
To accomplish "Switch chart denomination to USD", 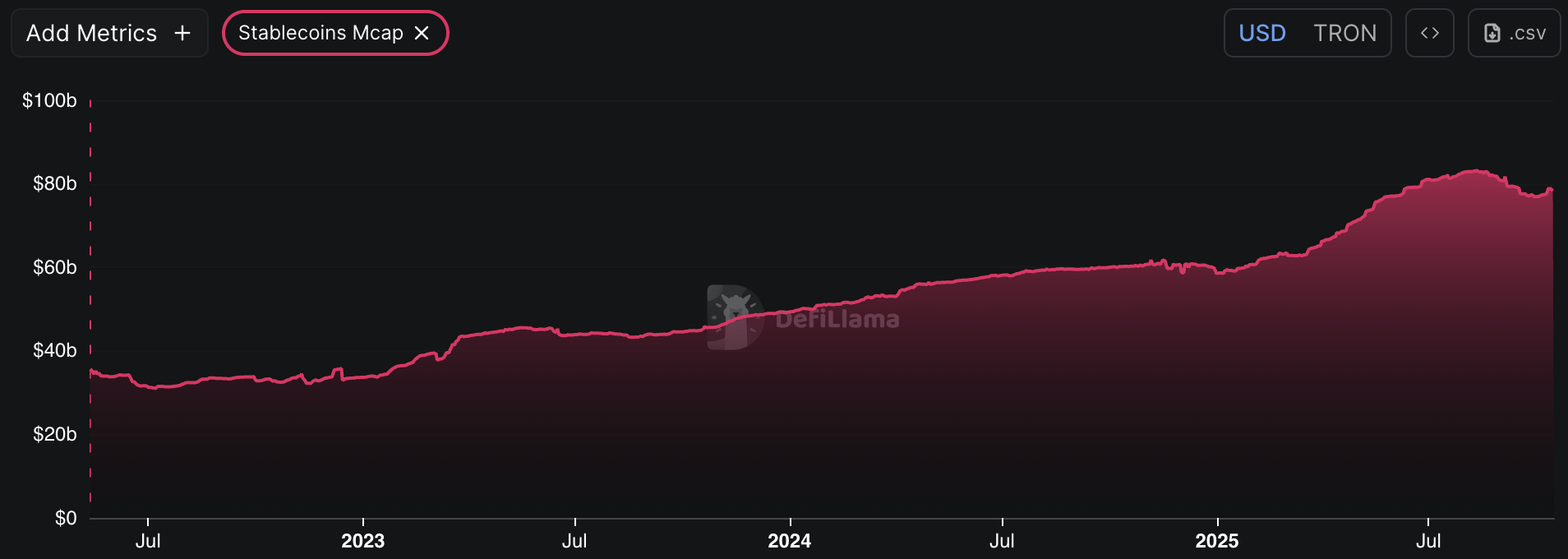I will (1261, 33).
